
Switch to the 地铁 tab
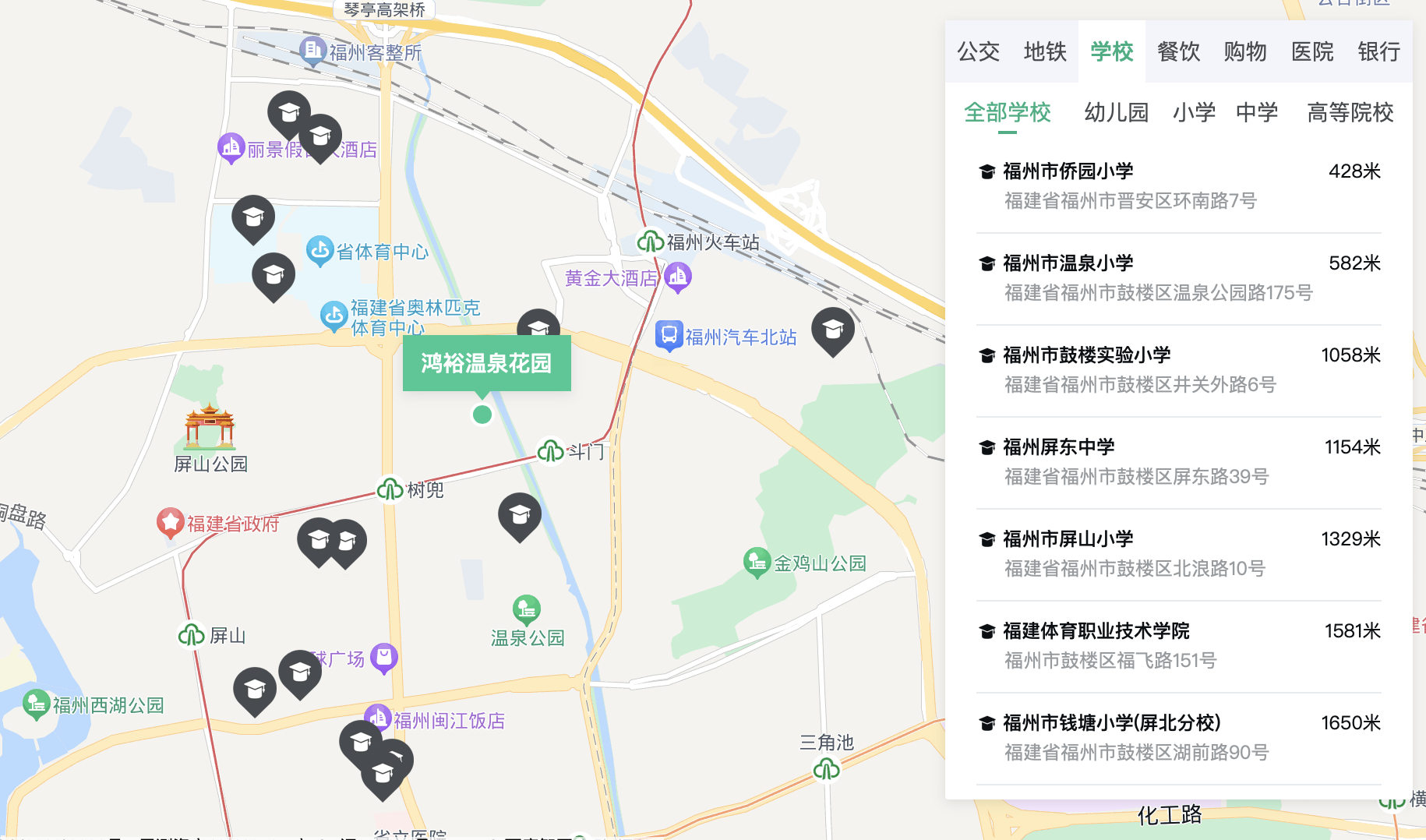pyautogui.click(x=1044, y=51)
